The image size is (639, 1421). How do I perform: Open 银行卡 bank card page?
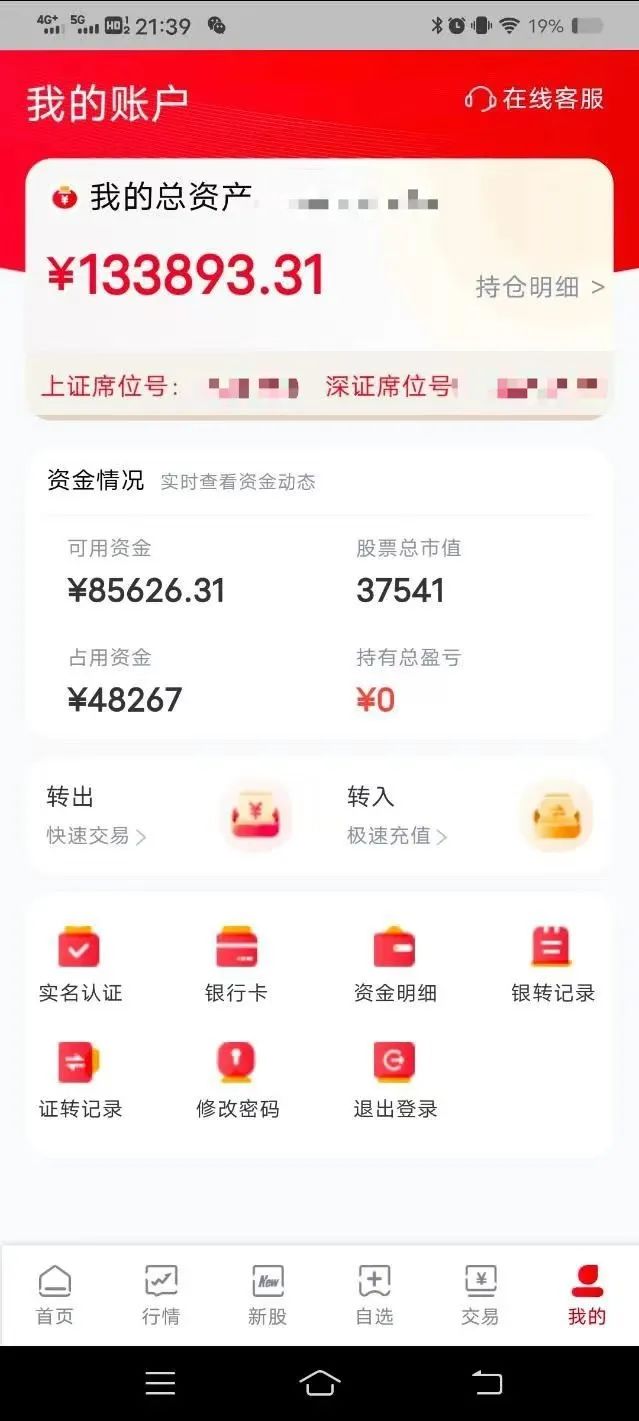coord(237,964)
